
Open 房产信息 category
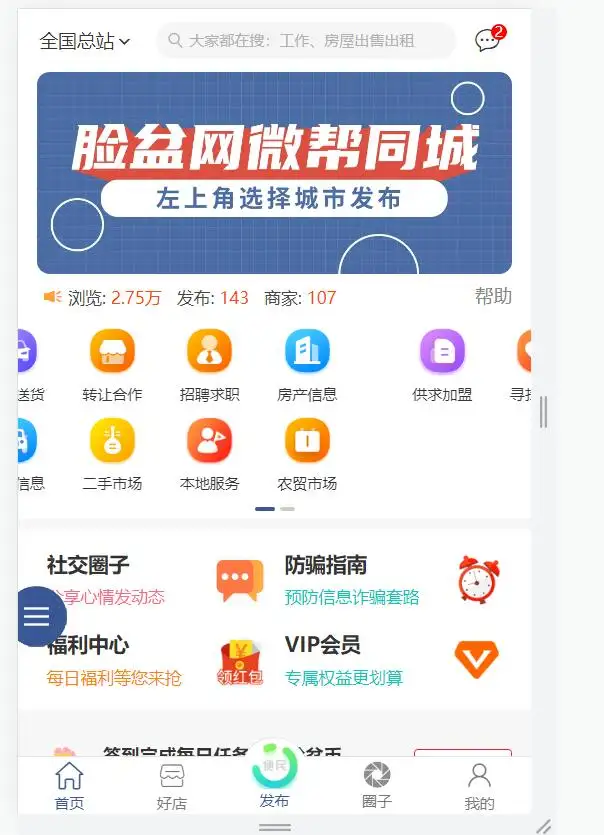pyautogui.click(x=307, y=364)
